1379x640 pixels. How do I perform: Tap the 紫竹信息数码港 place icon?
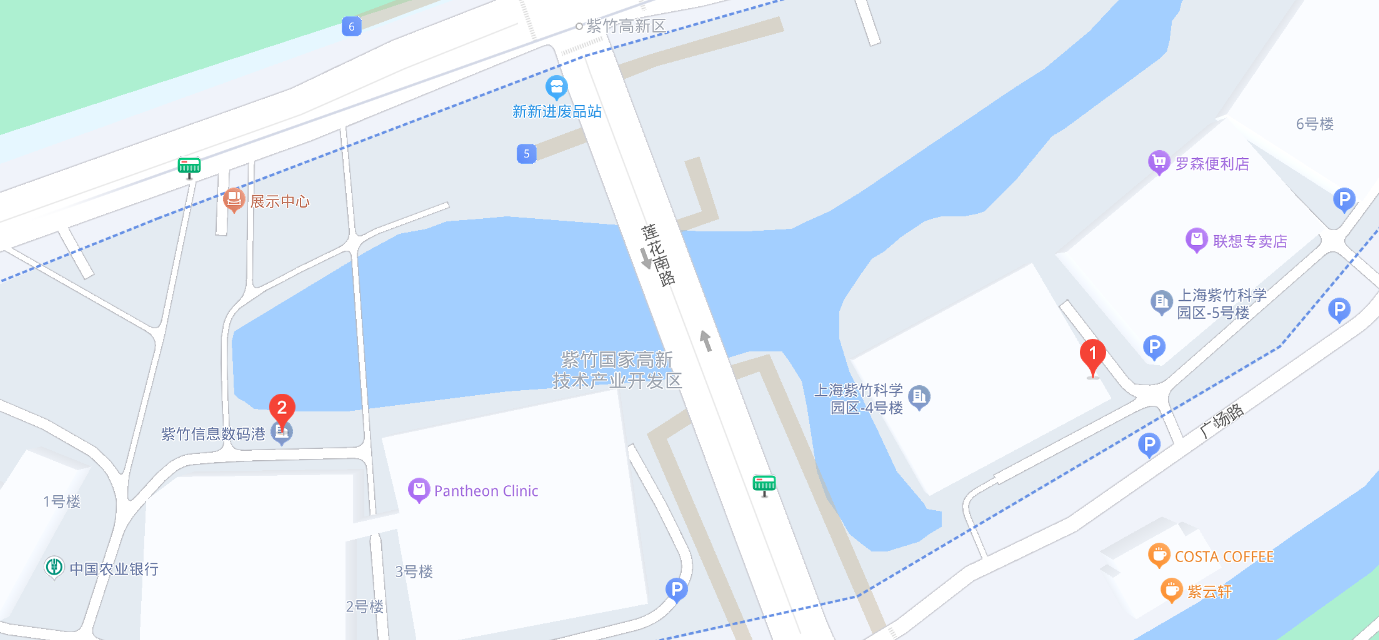tap(283, 433)
